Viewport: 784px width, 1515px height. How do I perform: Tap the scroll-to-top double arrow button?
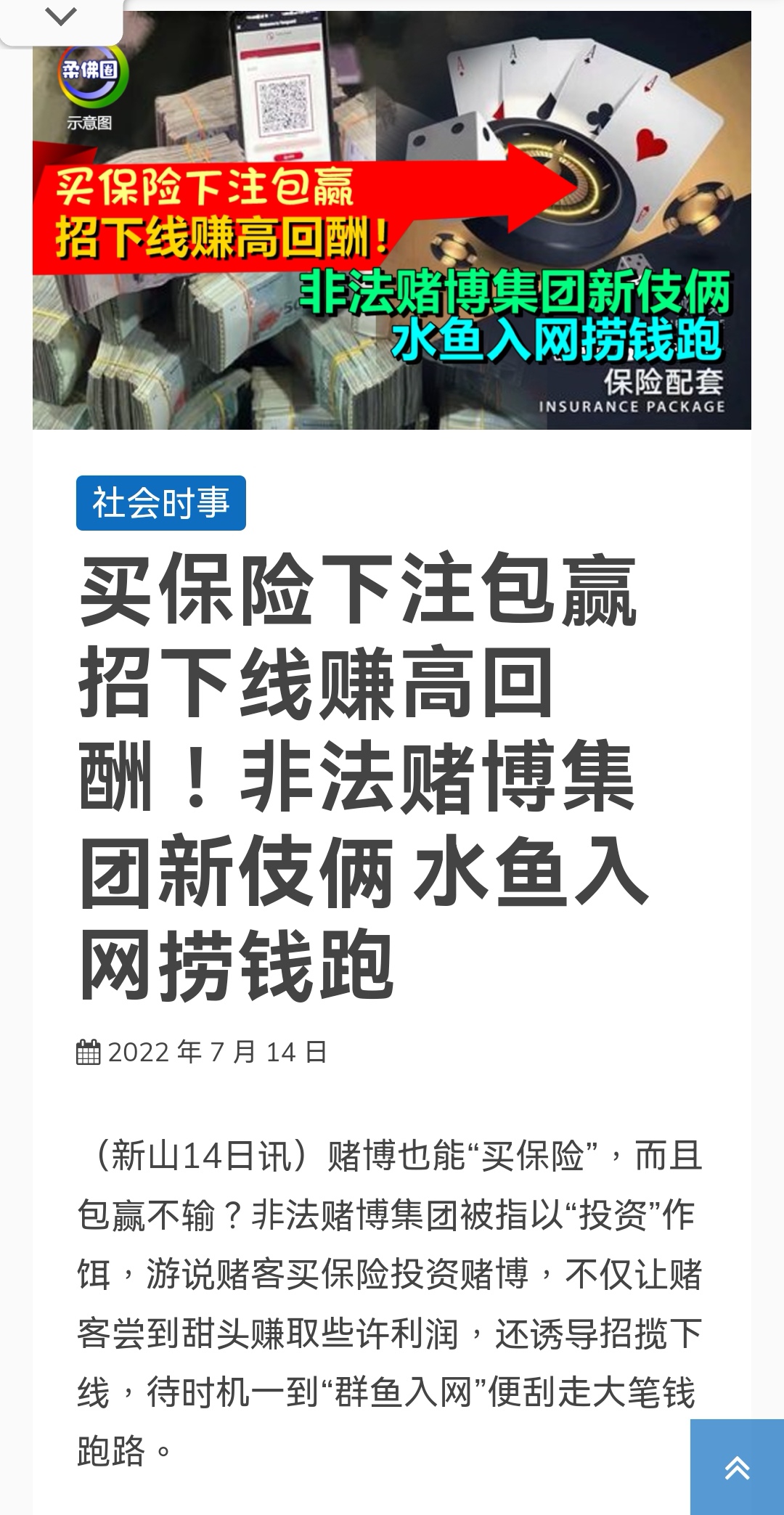737,1468
